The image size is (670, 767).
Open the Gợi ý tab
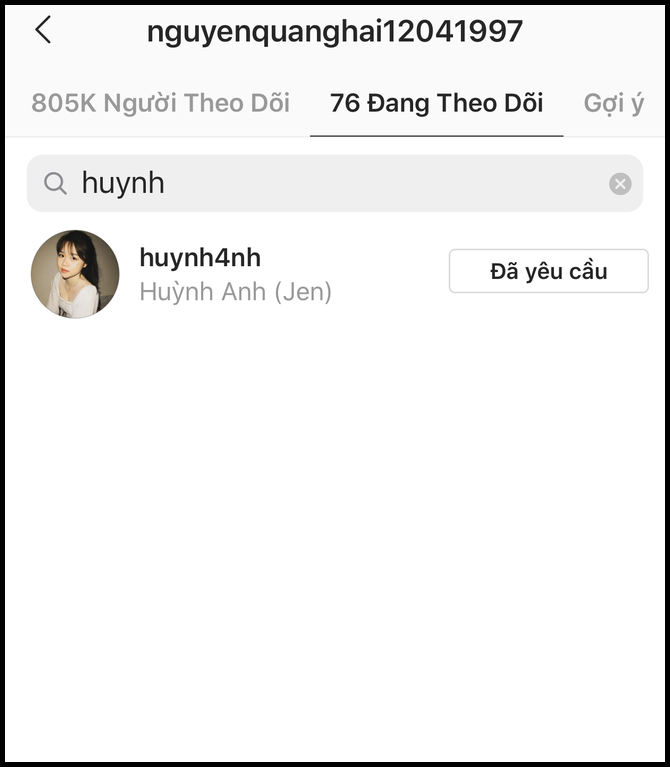pyautogui.click(x=614, y=103)
